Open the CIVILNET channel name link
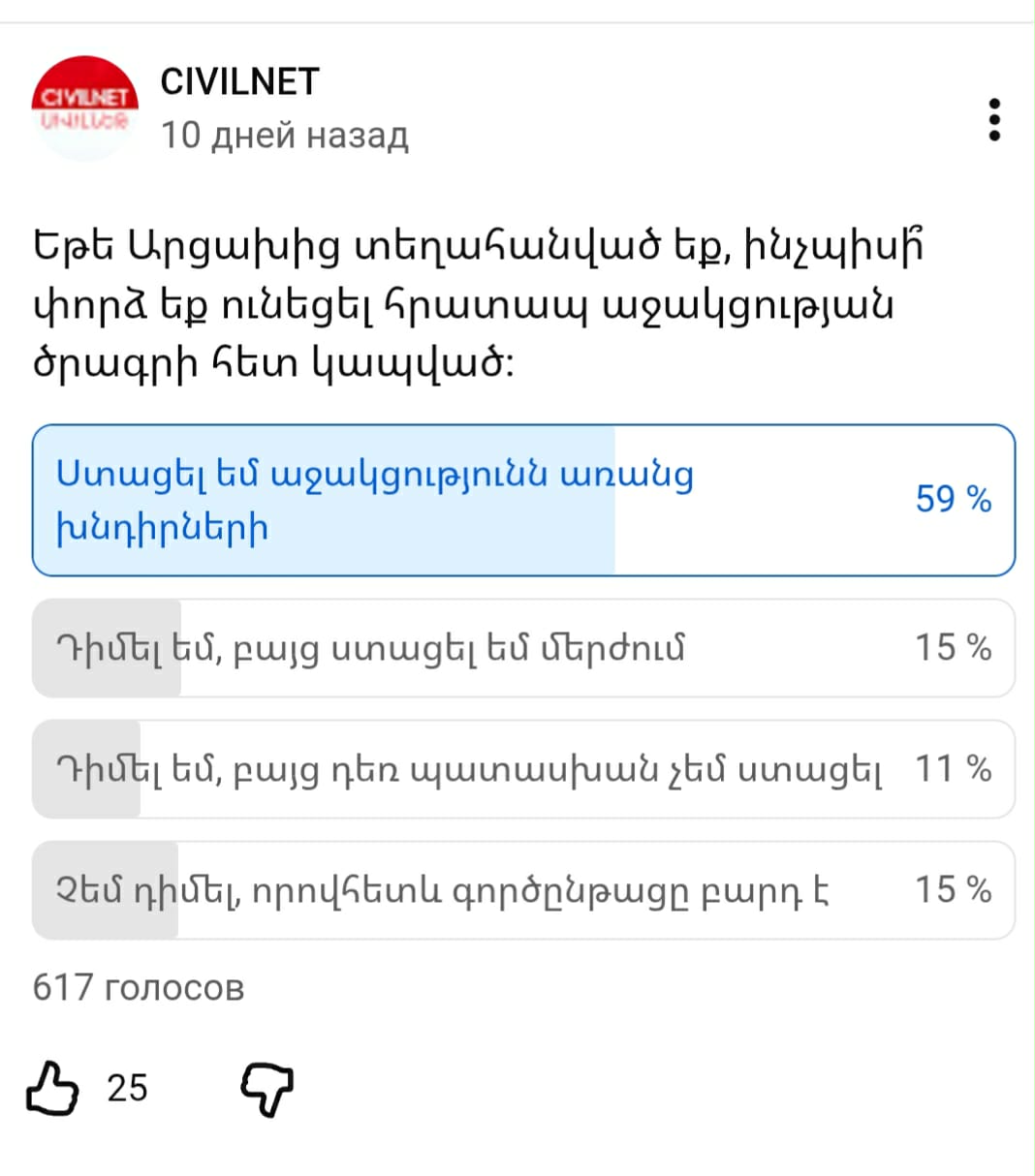This screenshot has width=1035, height=1176. coord(239,82)
